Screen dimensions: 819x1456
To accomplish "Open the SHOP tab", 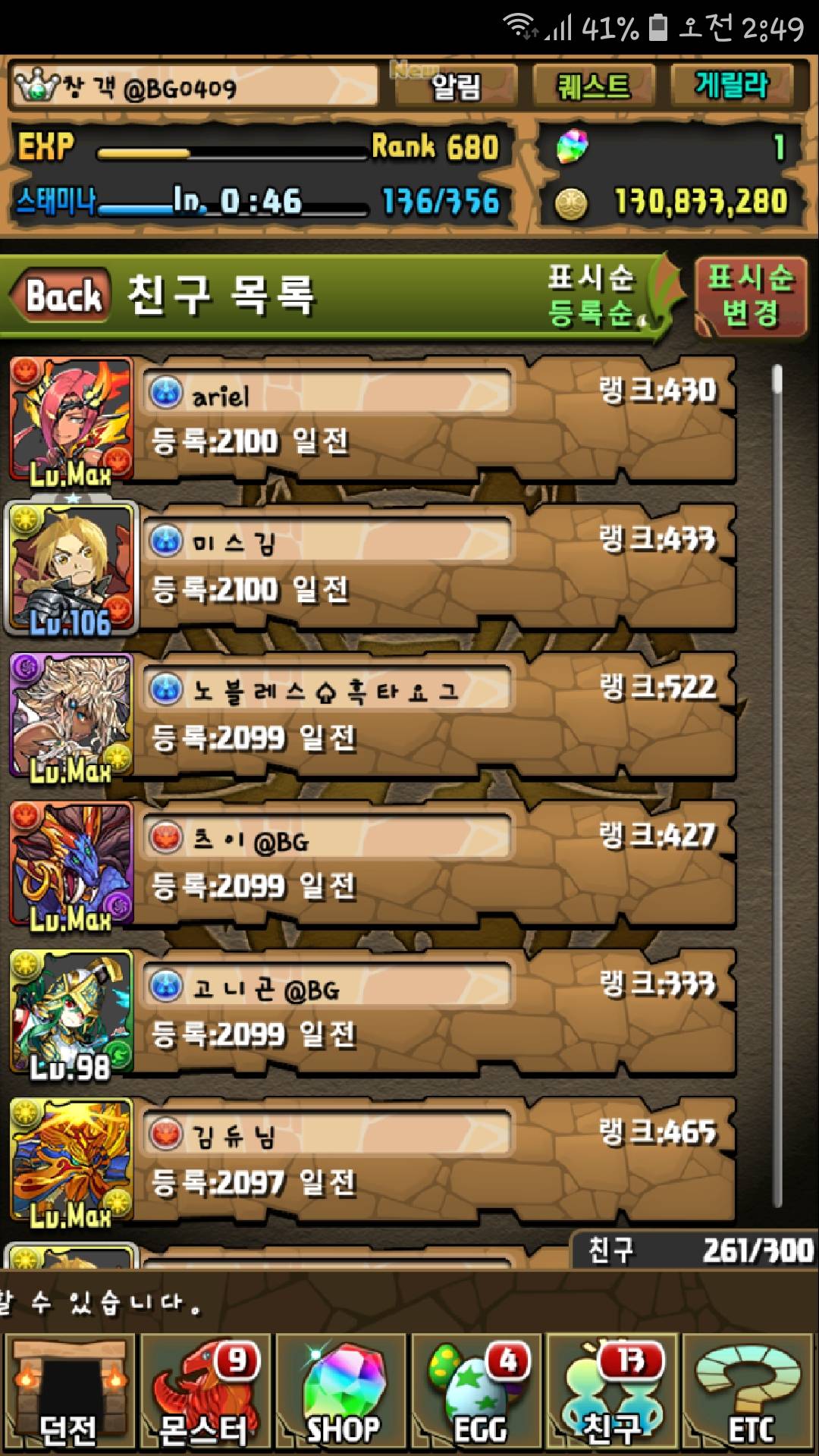I will click(343, 1392).
